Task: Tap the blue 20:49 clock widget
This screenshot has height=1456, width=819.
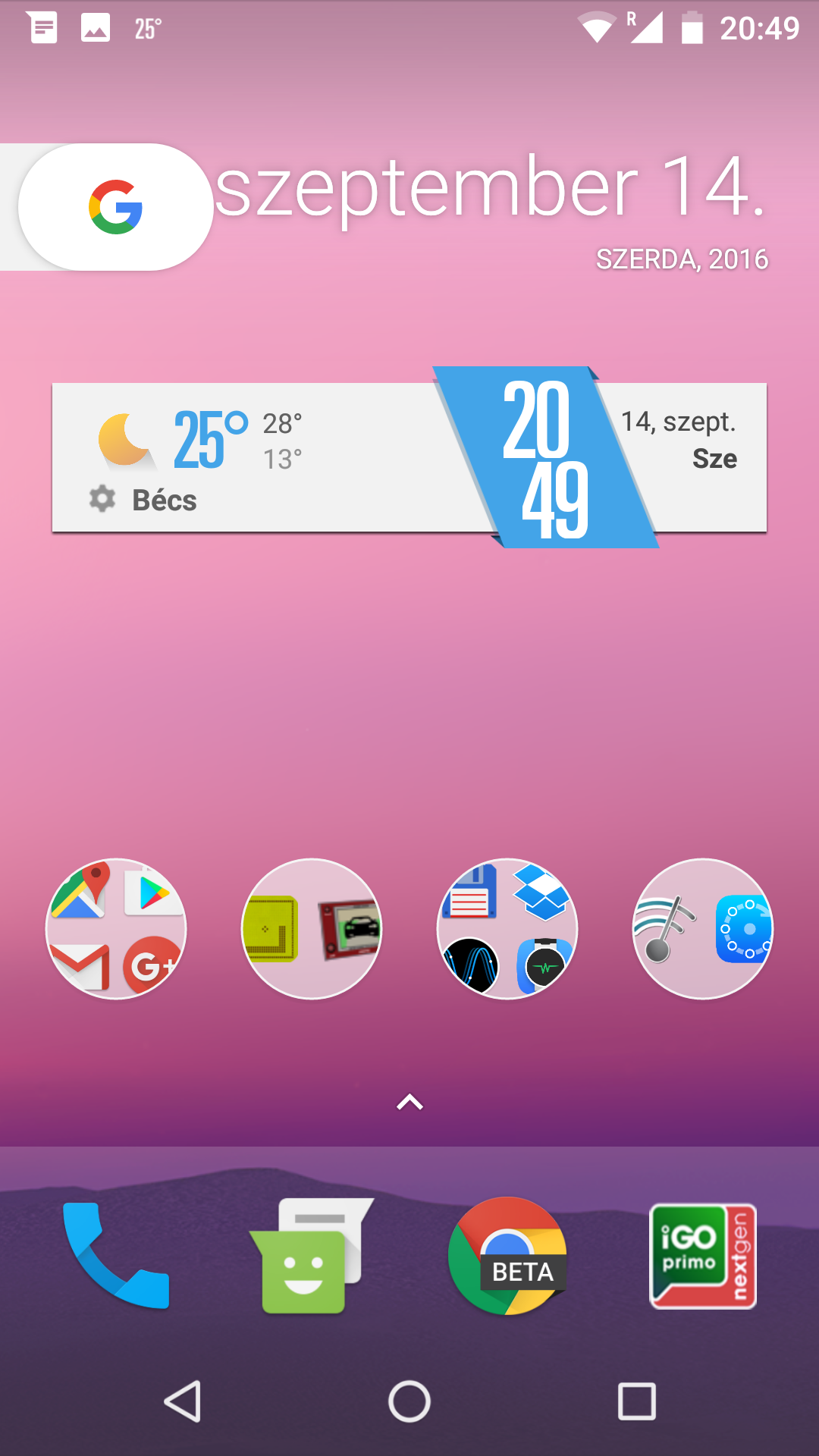Action: click(x=546, y=459)
